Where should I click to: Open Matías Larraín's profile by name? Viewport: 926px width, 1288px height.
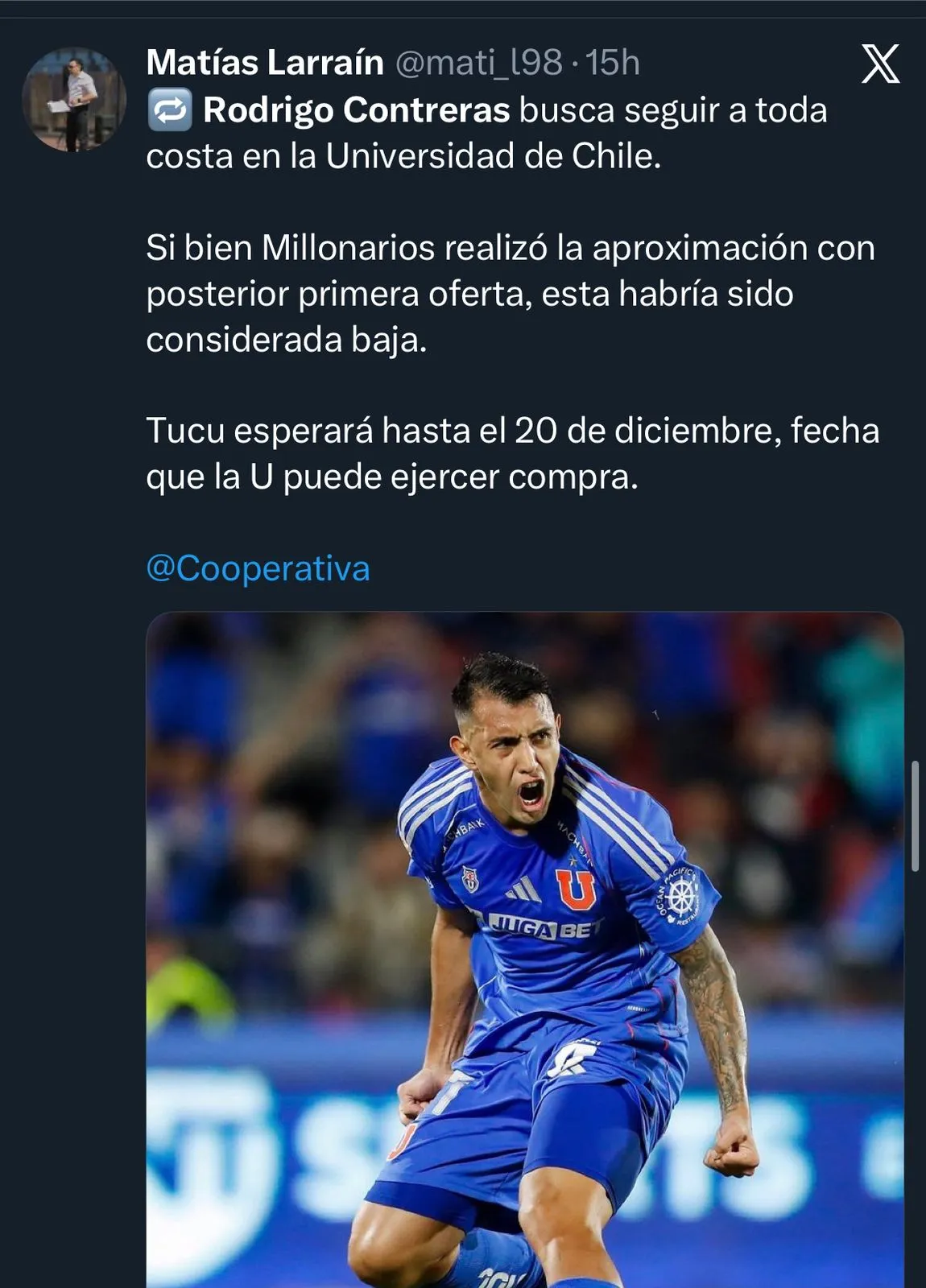[x=265, y=63]
